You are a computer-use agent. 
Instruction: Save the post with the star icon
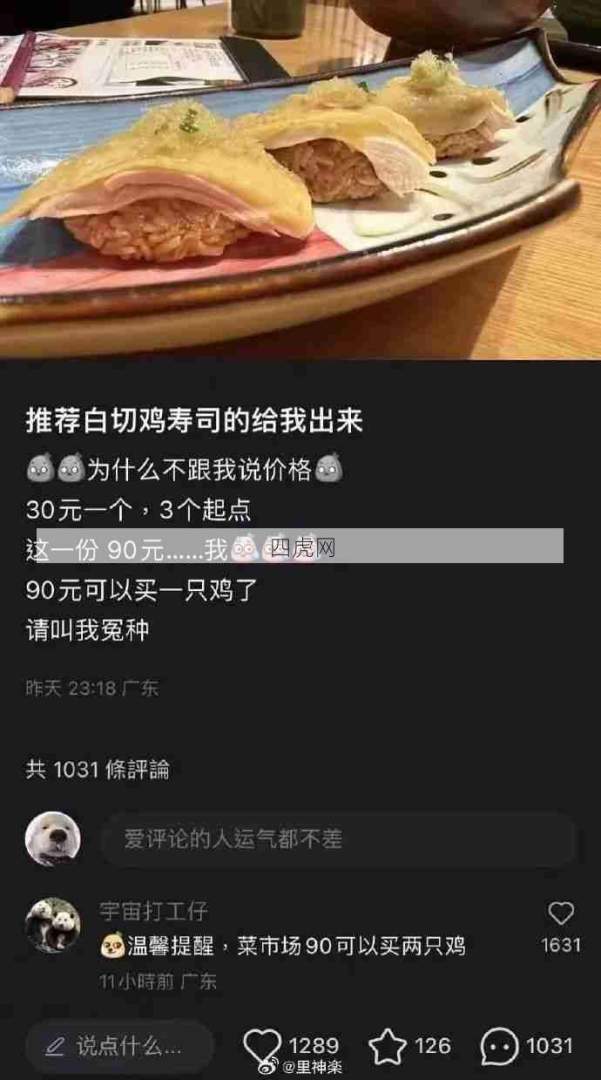tap(388, 1046)
